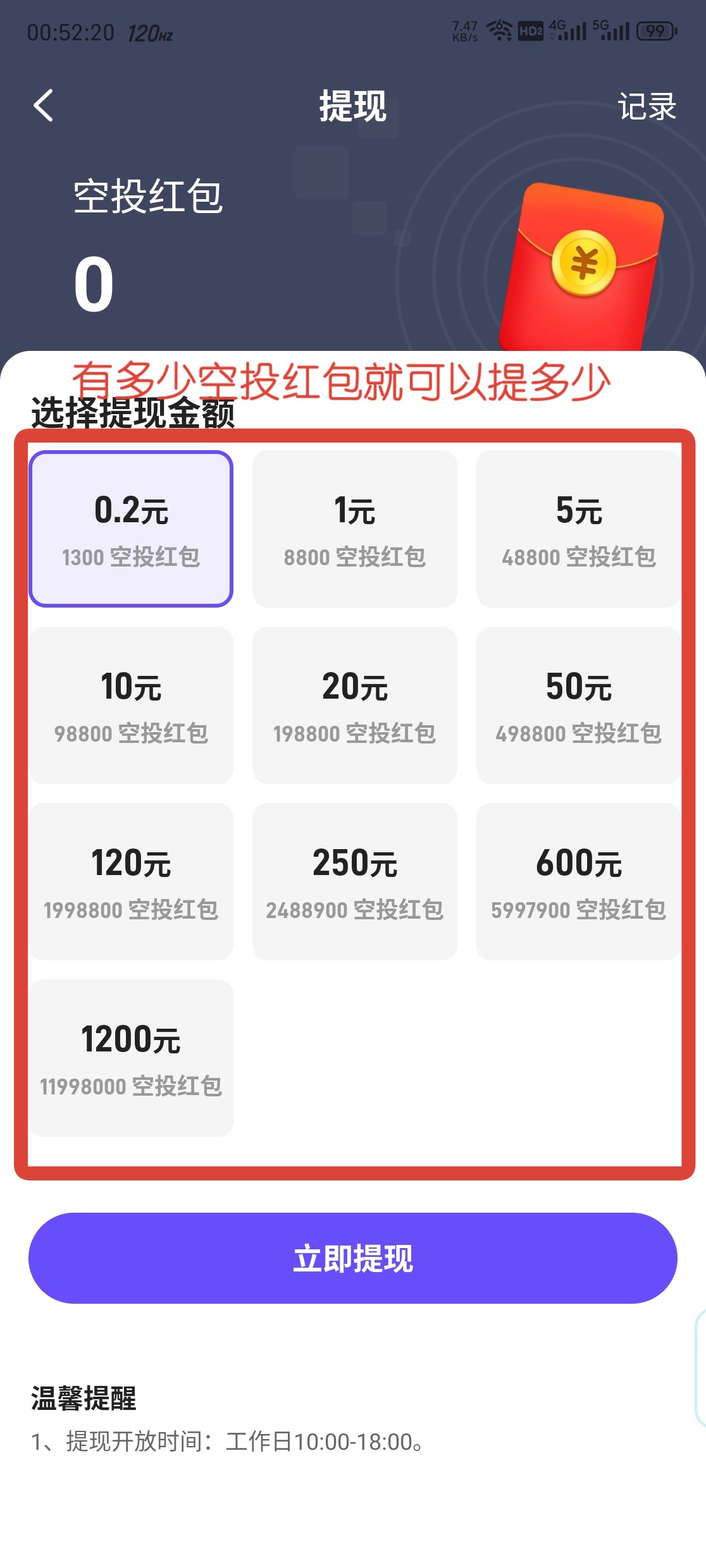The image size is (706, 1568).
Task: Open the 记录 withdrawal records
Action: [x=647, y=106]
